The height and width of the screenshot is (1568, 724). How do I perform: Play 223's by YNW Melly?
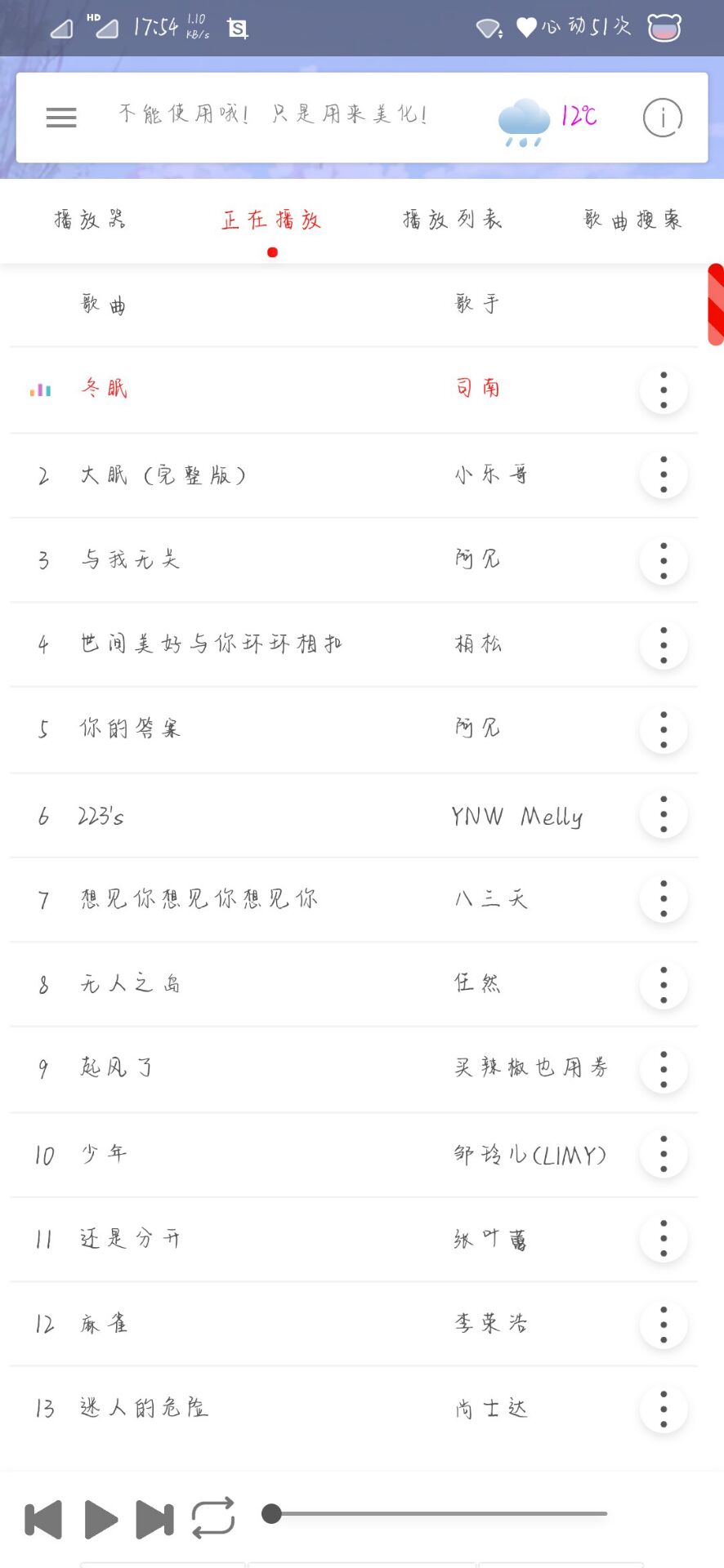click(101, 816)
